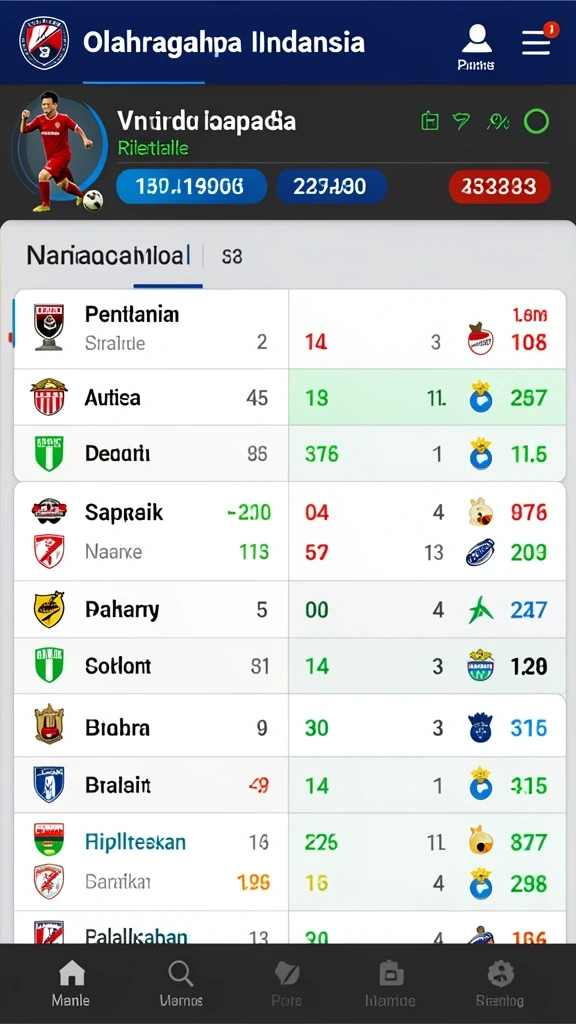Go to the Manle home tab
This screenshot has width=576, height=1024.
point(71,983)
